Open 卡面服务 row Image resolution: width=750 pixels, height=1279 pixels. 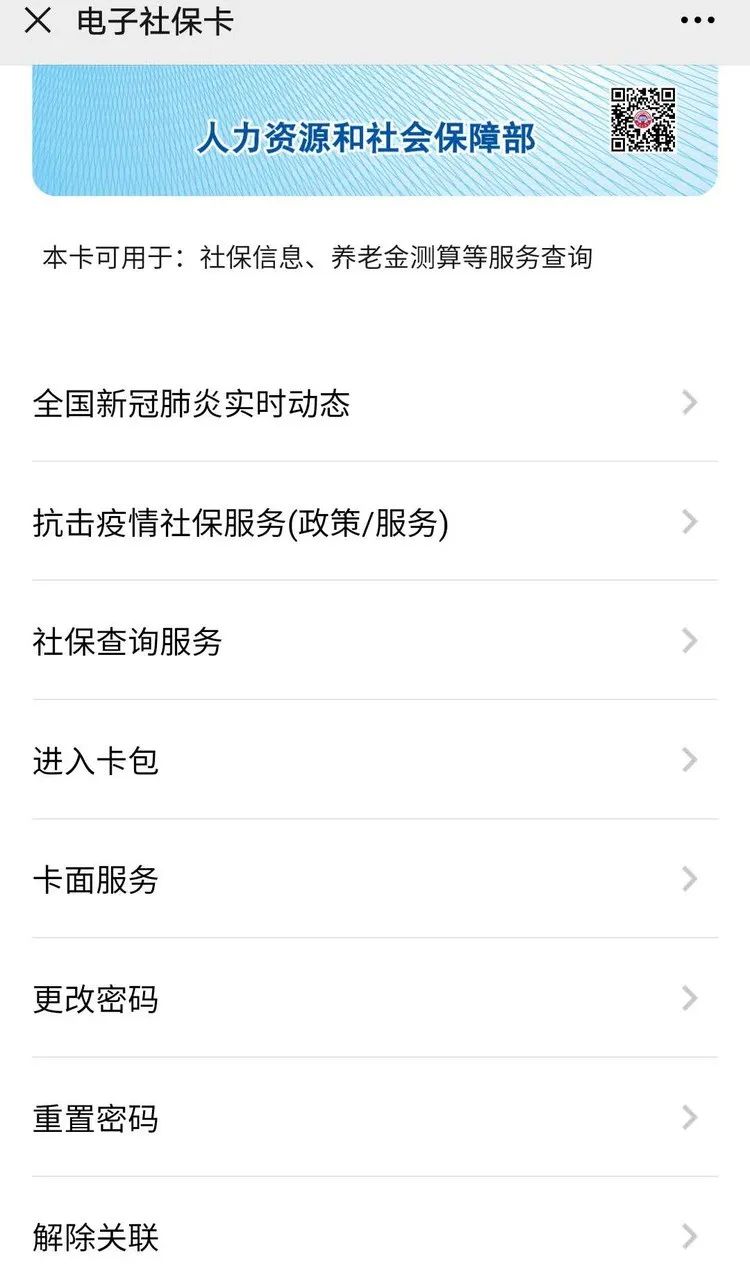click(375, 879)
